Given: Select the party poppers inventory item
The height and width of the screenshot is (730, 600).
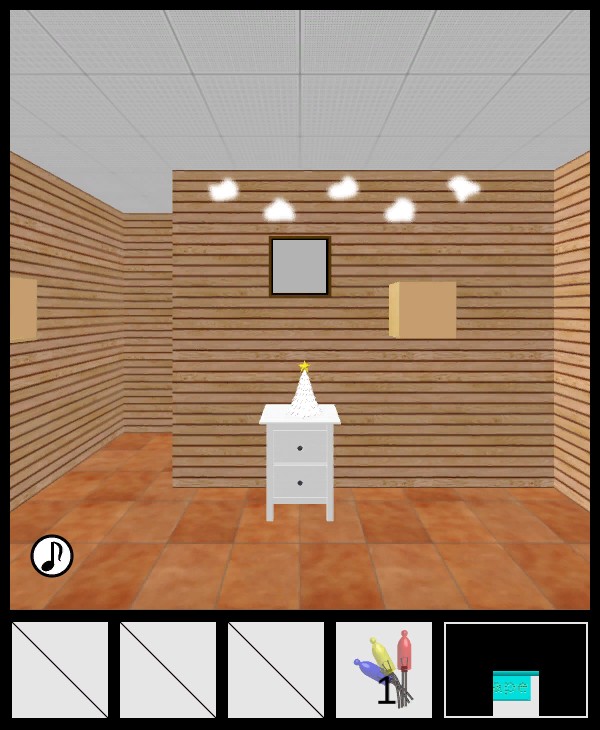Looking at the screenshot, I should click(384, 669).
